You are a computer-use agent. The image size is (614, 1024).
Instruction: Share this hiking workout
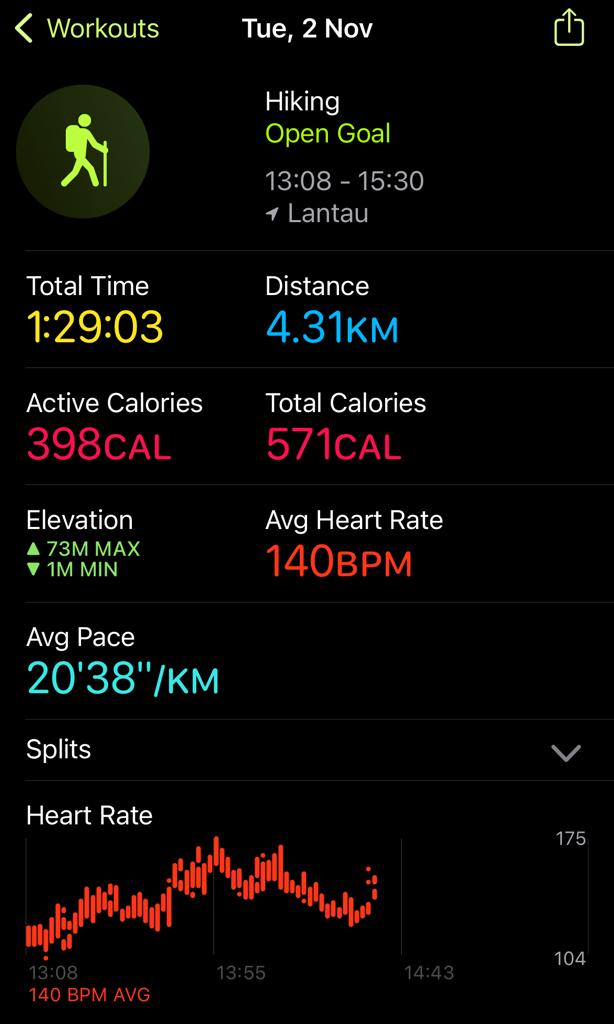coord(568,27)
